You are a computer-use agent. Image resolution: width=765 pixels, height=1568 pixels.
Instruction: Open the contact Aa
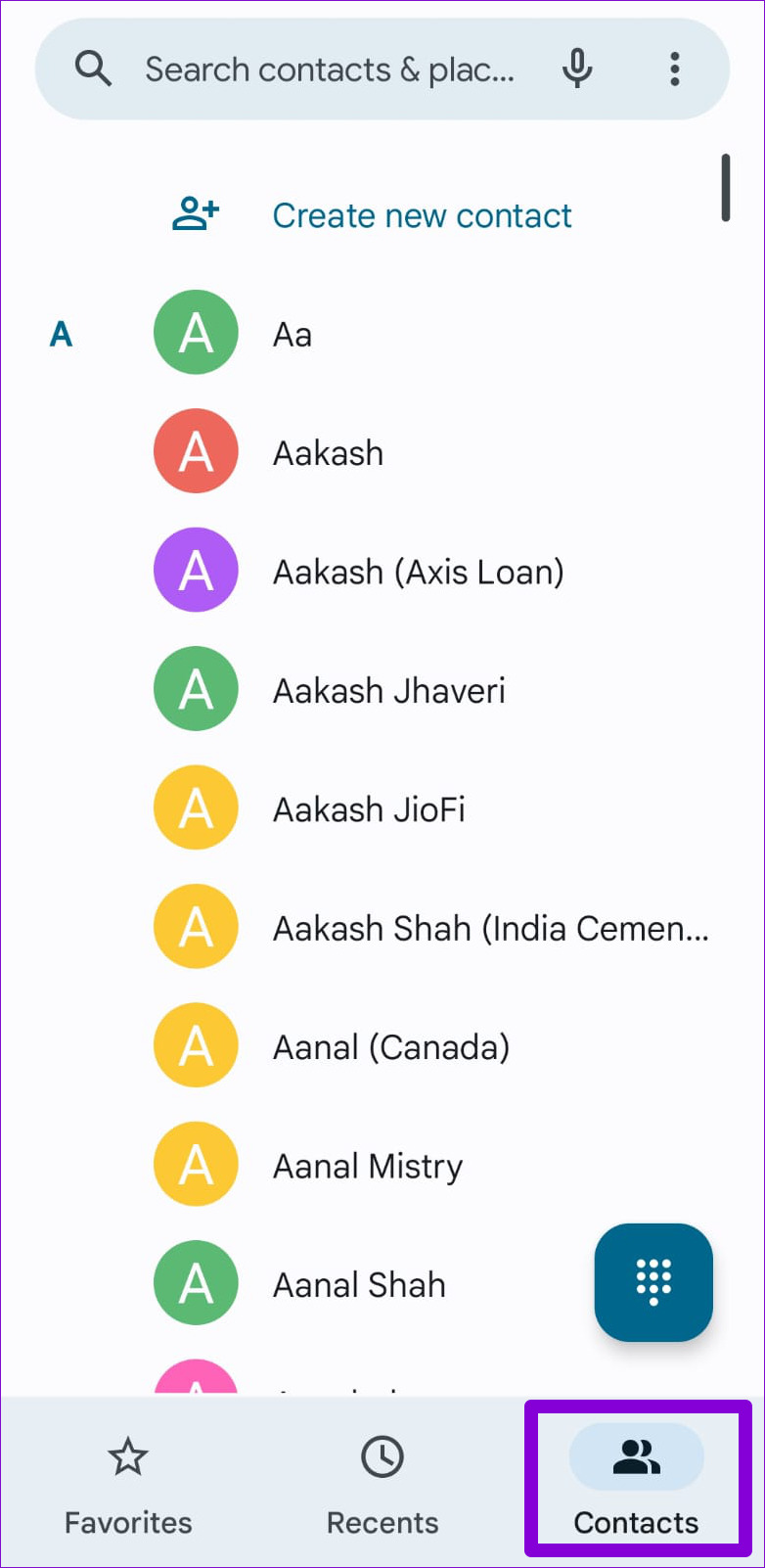(382, 334)
